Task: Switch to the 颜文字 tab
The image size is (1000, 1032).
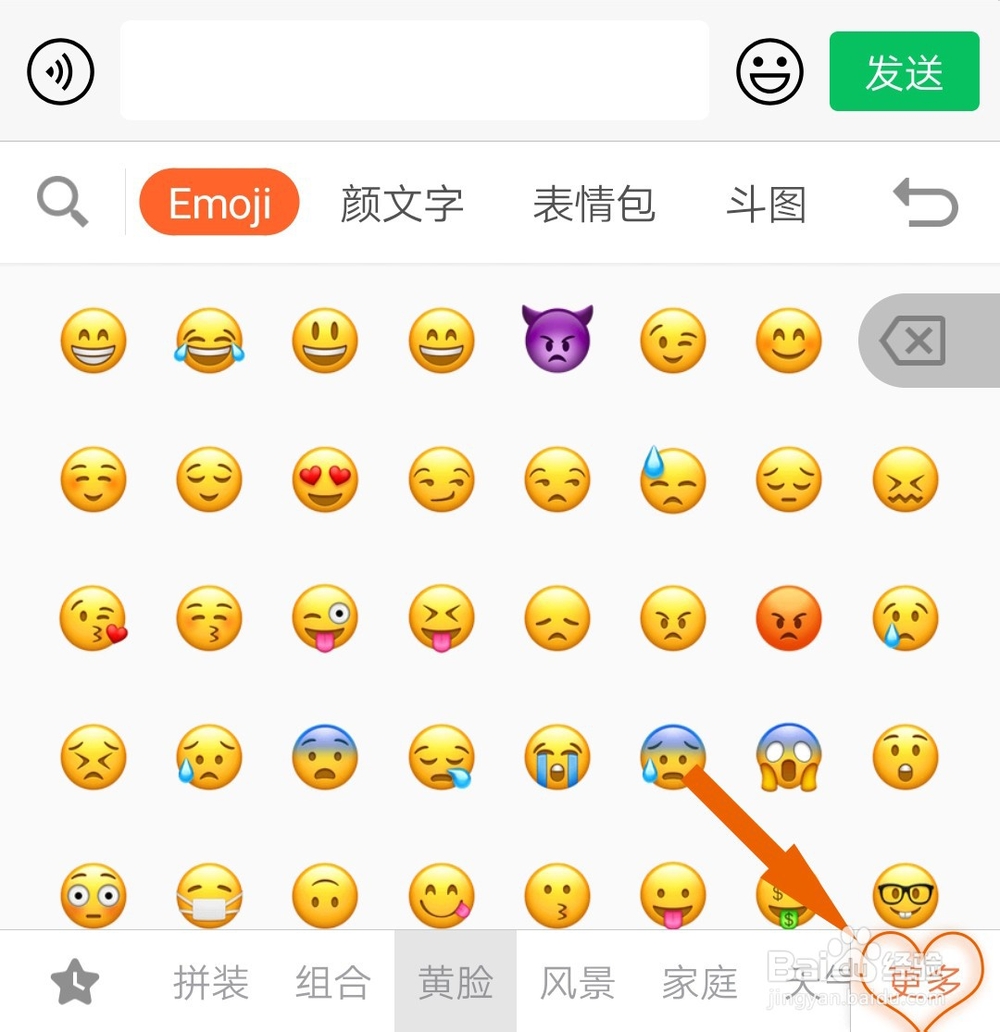Action: 402,203
